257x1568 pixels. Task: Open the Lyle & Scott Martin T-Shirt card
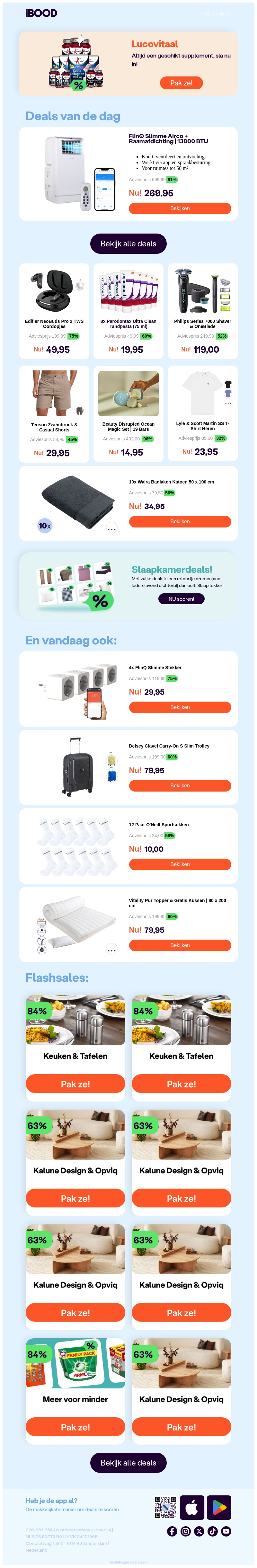(x=202, y=413)
